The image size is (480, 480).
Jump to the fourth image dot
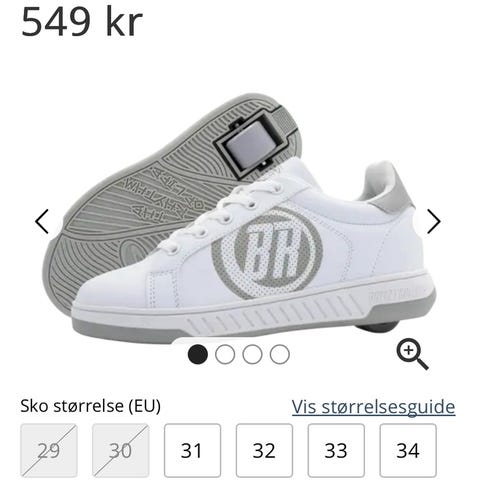pyautogui.click(x=280, y=354)
